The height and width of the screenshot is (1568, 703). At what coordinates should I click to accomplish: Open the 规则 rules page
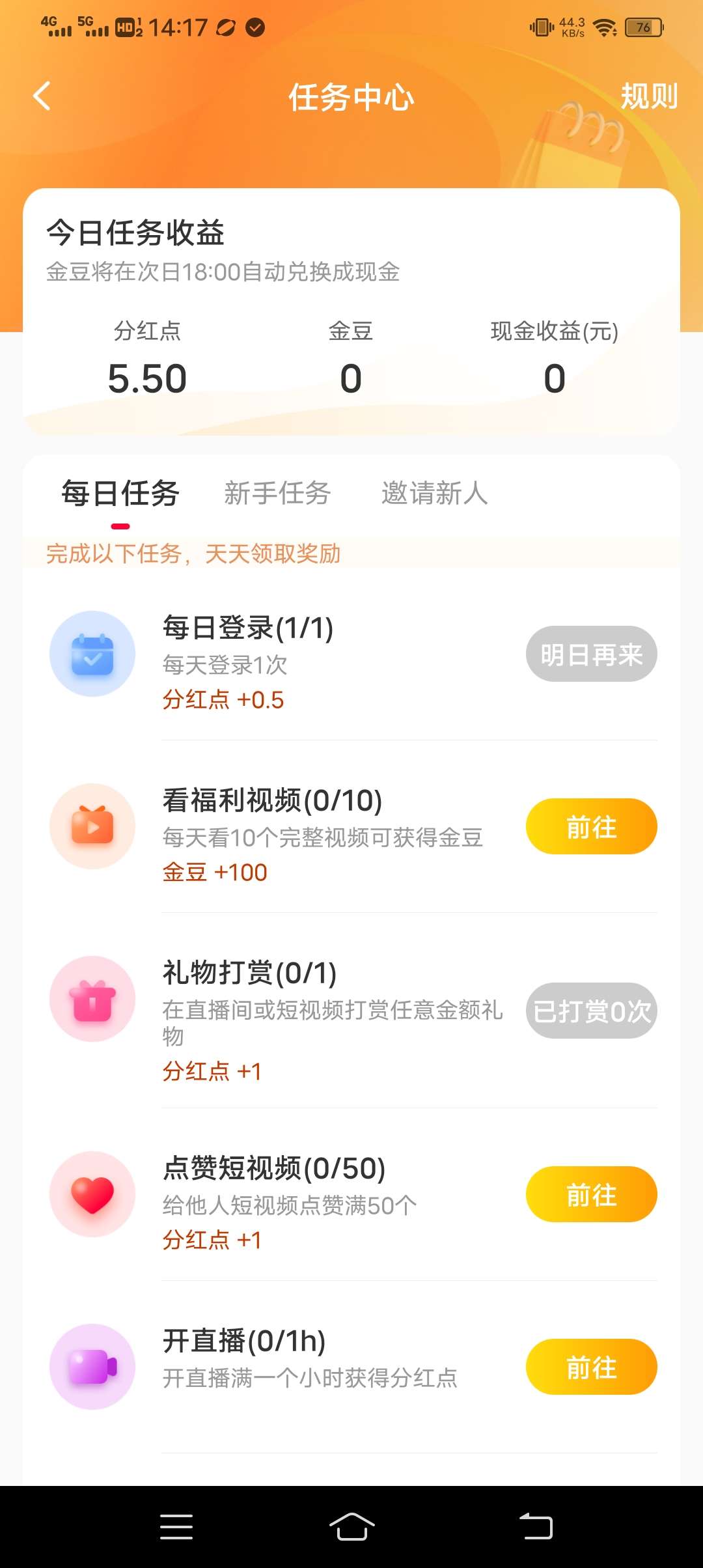click(x=648, y=96)
